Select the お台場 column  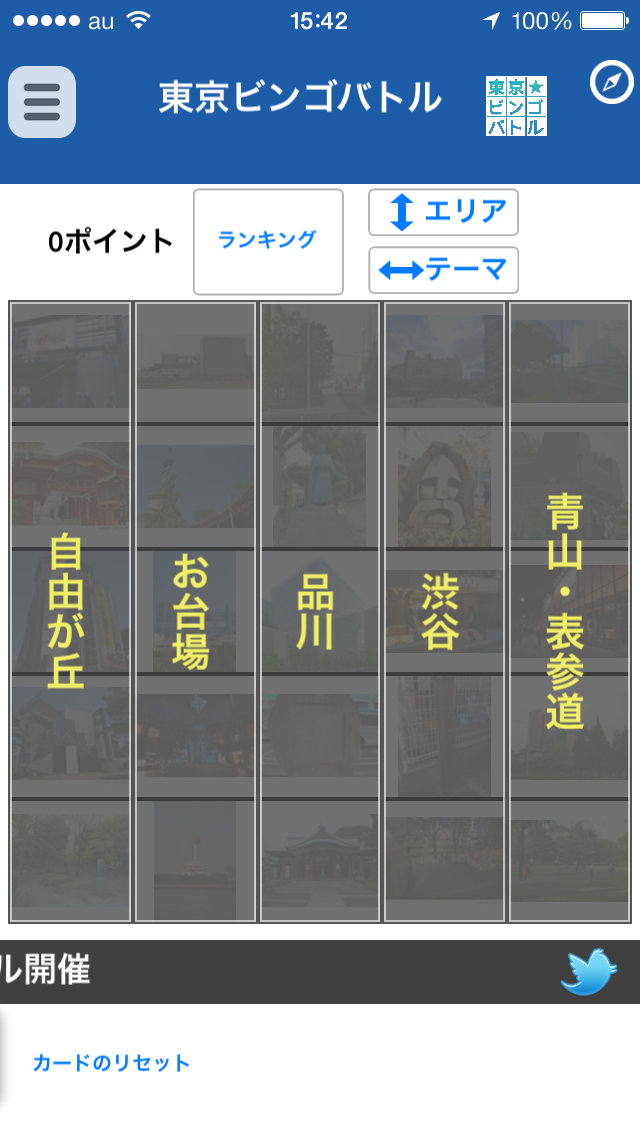pyautogui.click(x=195, y=611)
